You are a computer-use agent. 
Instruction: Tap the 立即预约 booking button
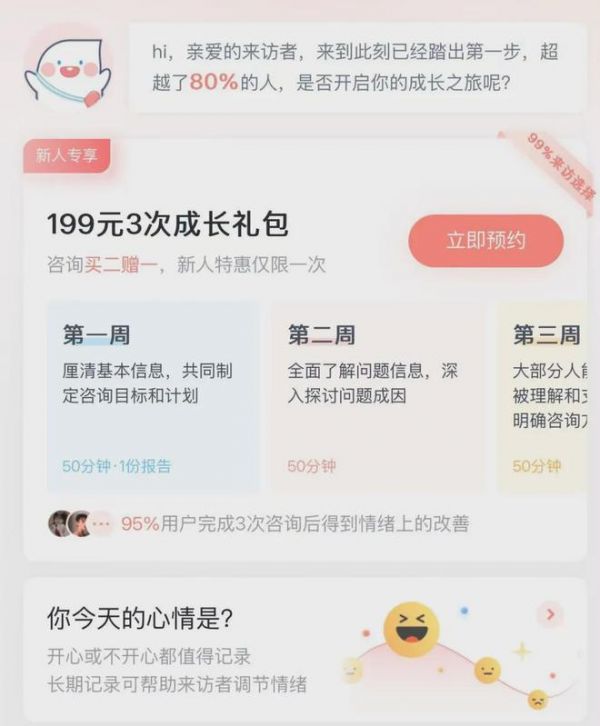click(485, 241)
